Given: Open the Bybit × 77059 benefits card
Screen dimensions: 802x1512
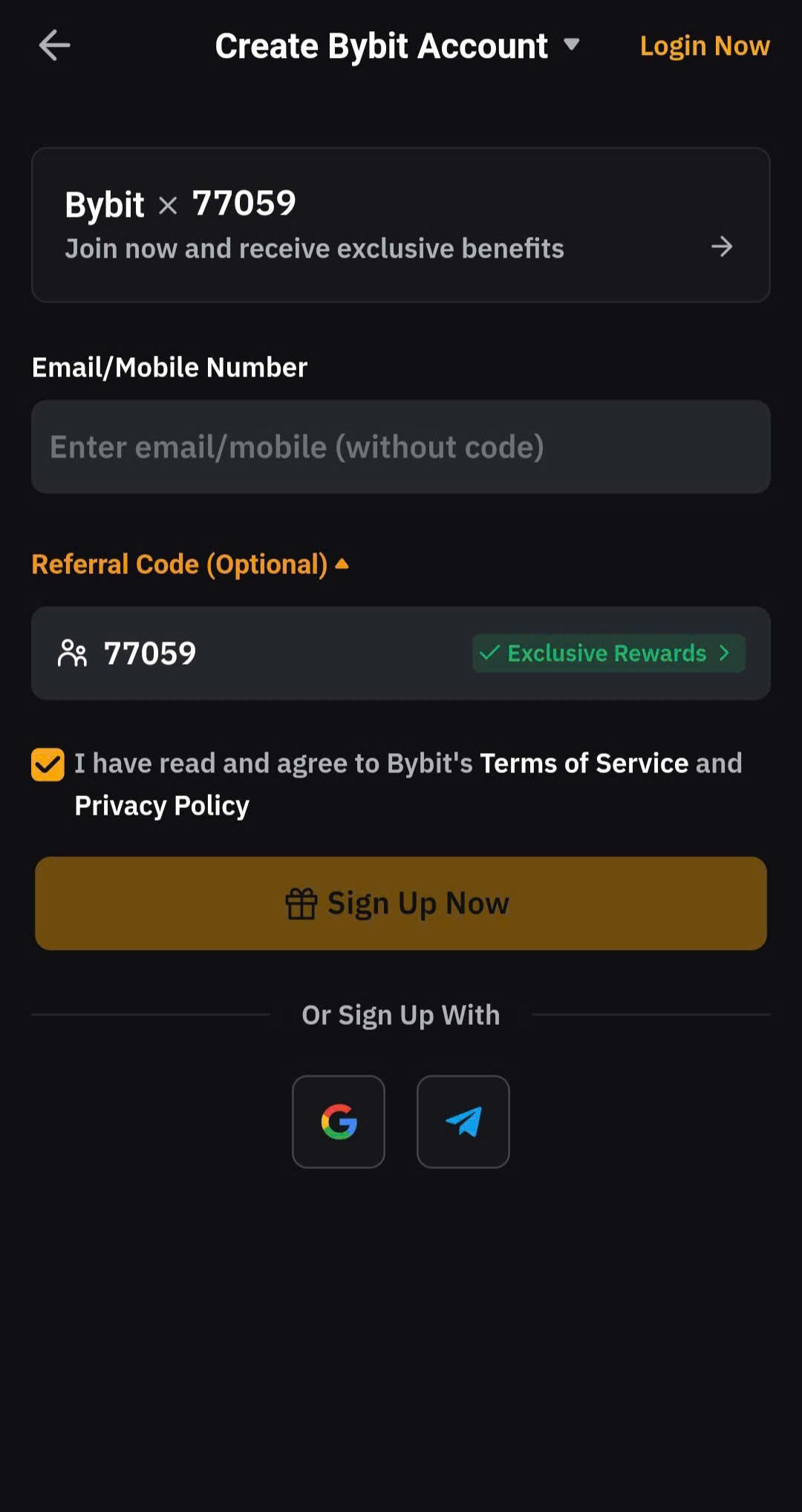Looking at the screenshot, I should (400, 225).
